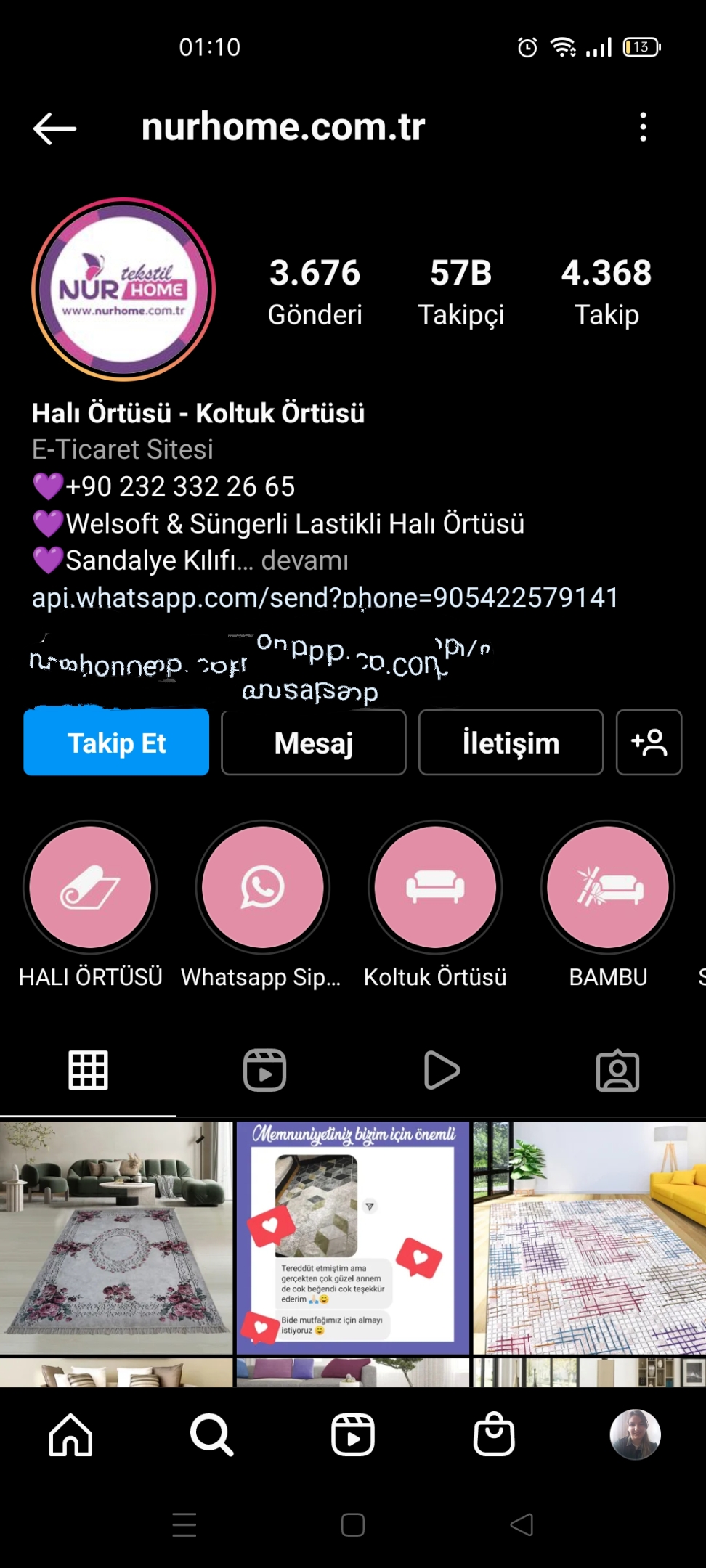Screen dimensions: 706x1568
Task: Open the Koltuk Örtüsü highlight
Action: pyautogui.click(x=435, y=887)
